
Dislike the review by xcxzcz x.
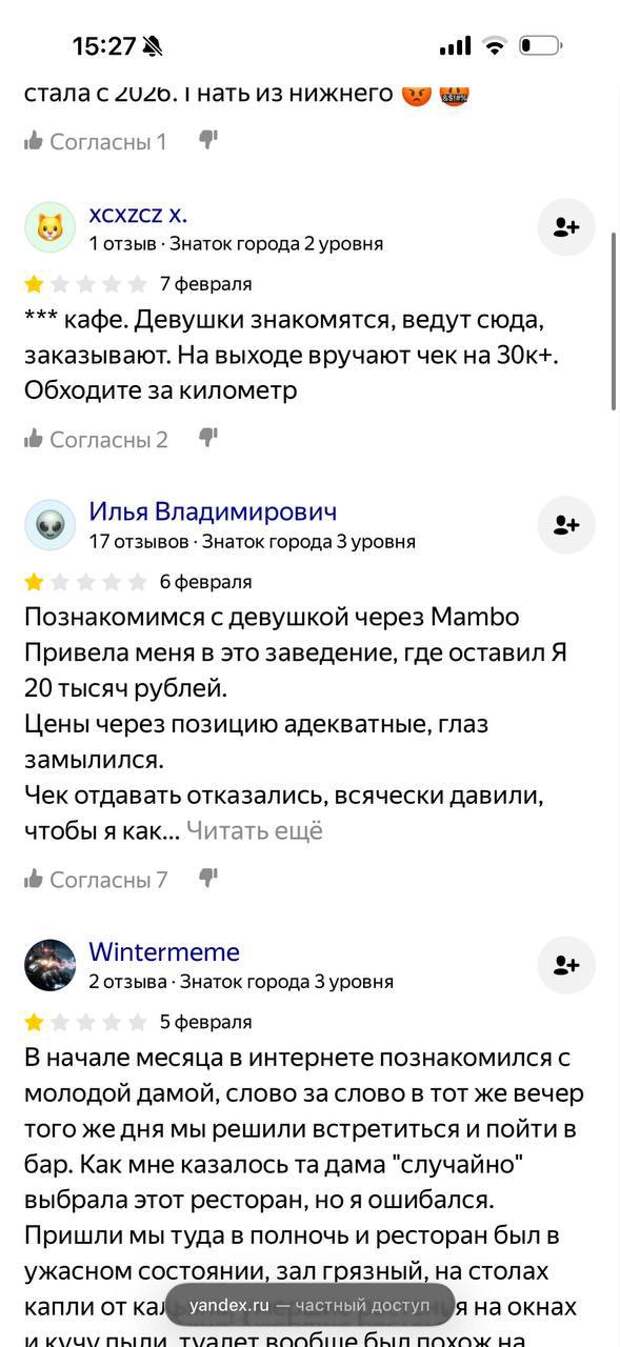[208, 438]
